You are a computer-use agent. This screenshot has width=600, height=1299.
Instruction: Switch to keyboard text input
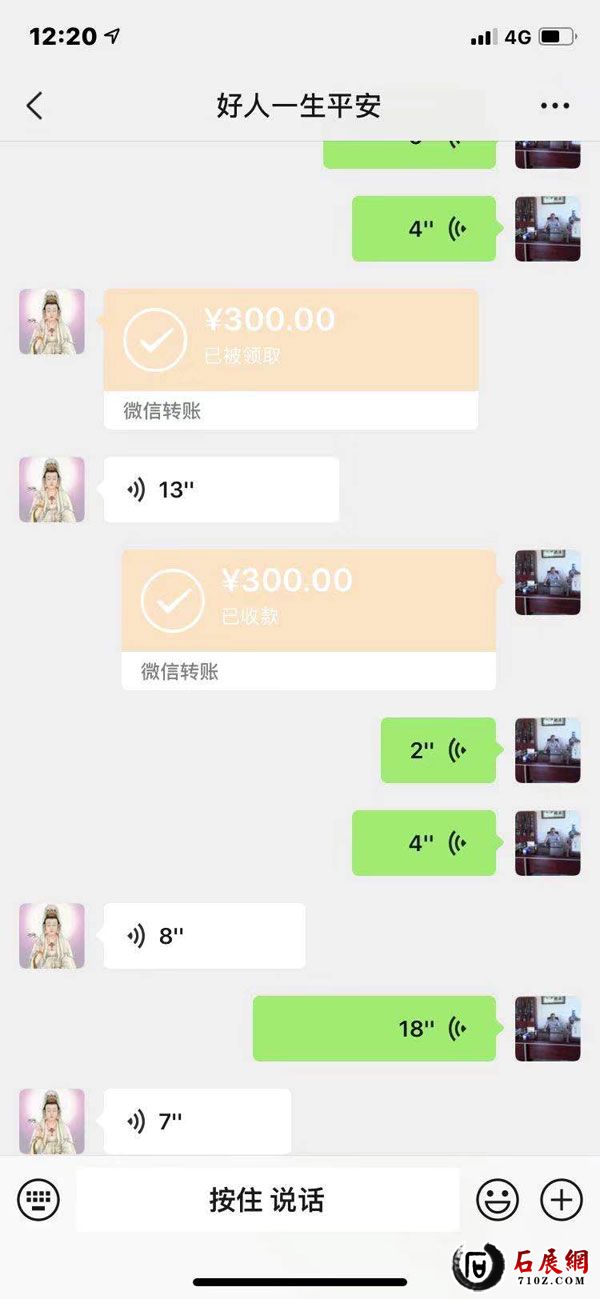pos(39,1198)
